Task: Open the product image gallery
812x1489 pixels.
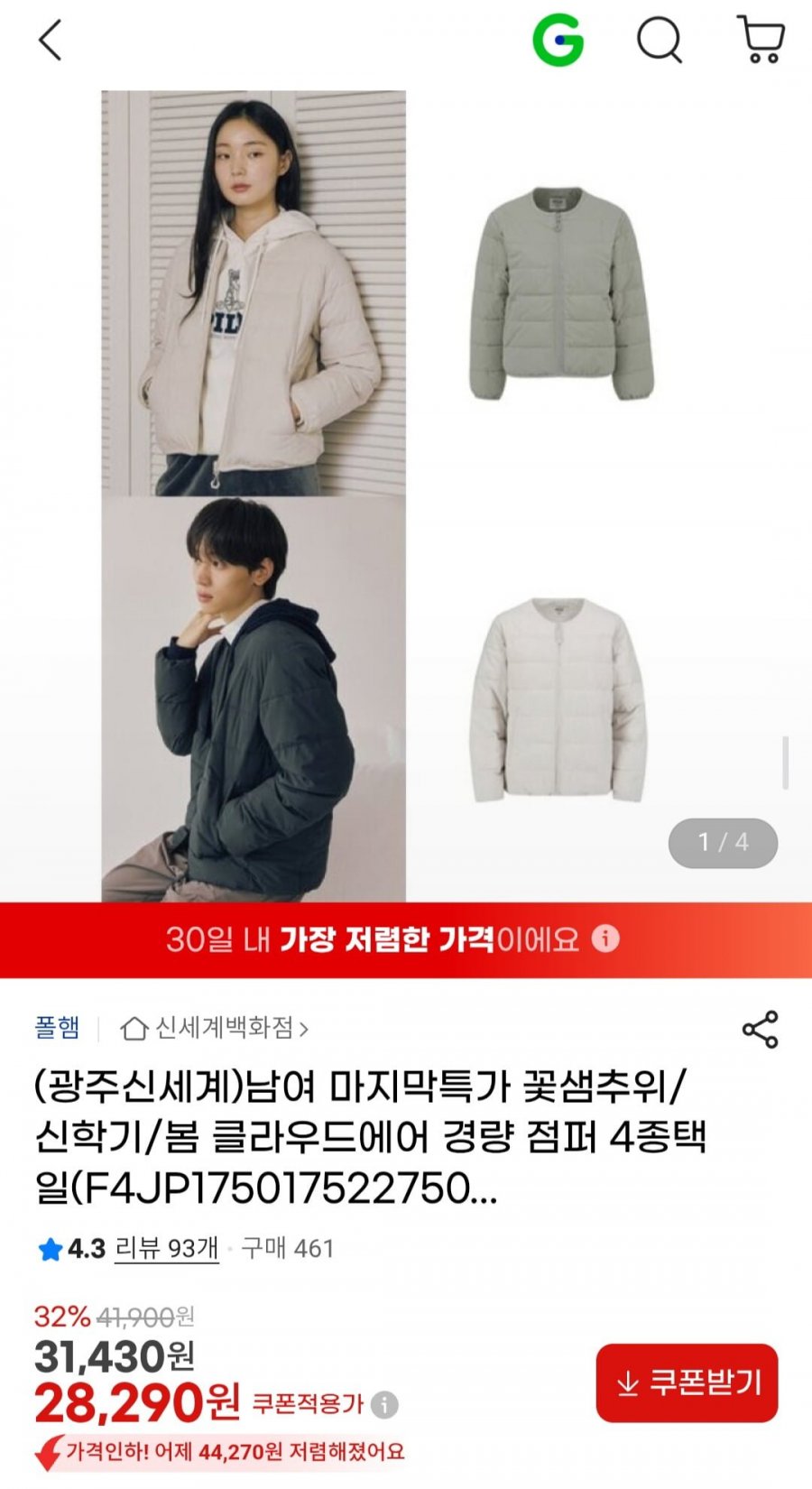Action: click(406, 496)
